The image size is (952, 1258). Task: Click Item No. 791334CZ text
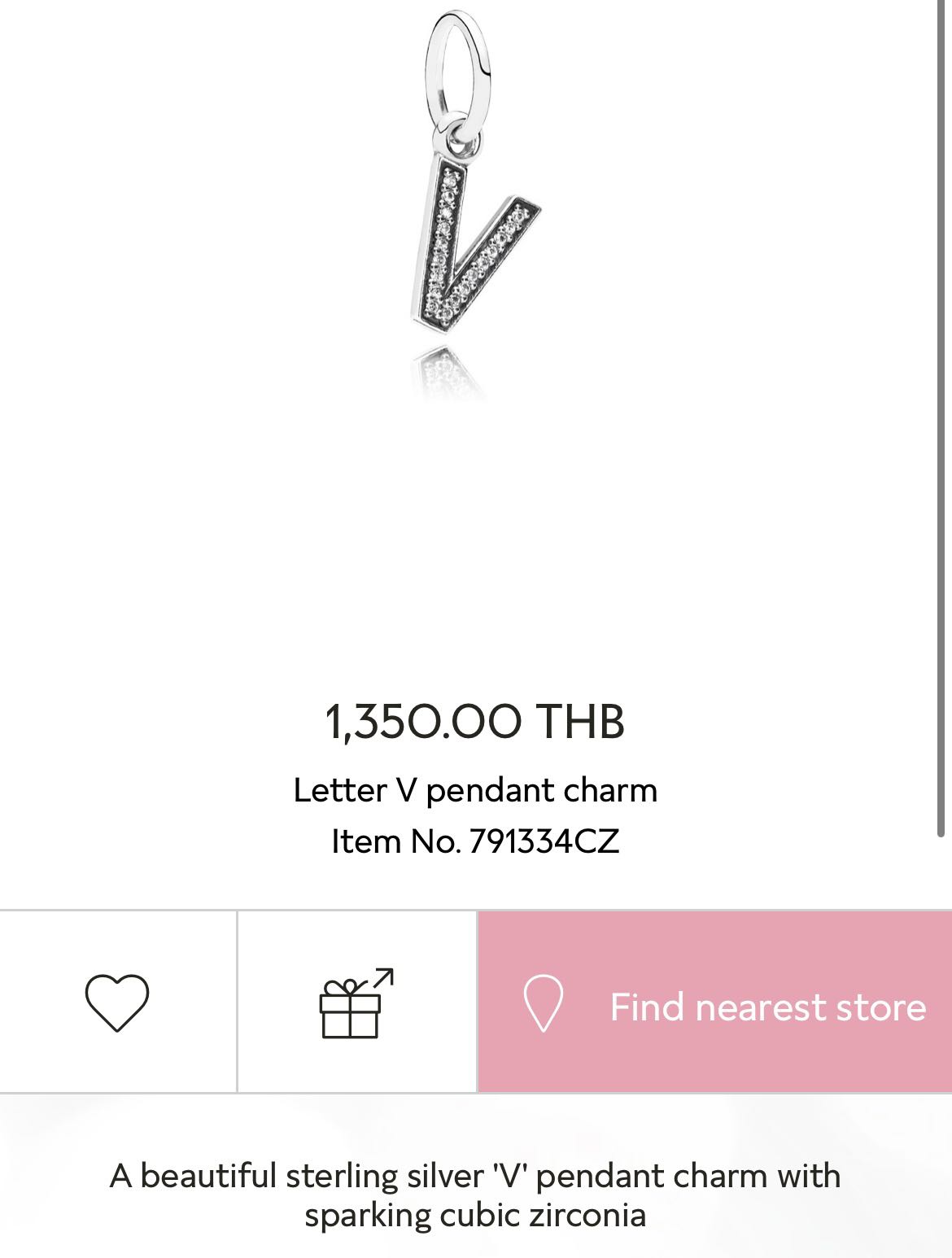(x=476, y=843)
